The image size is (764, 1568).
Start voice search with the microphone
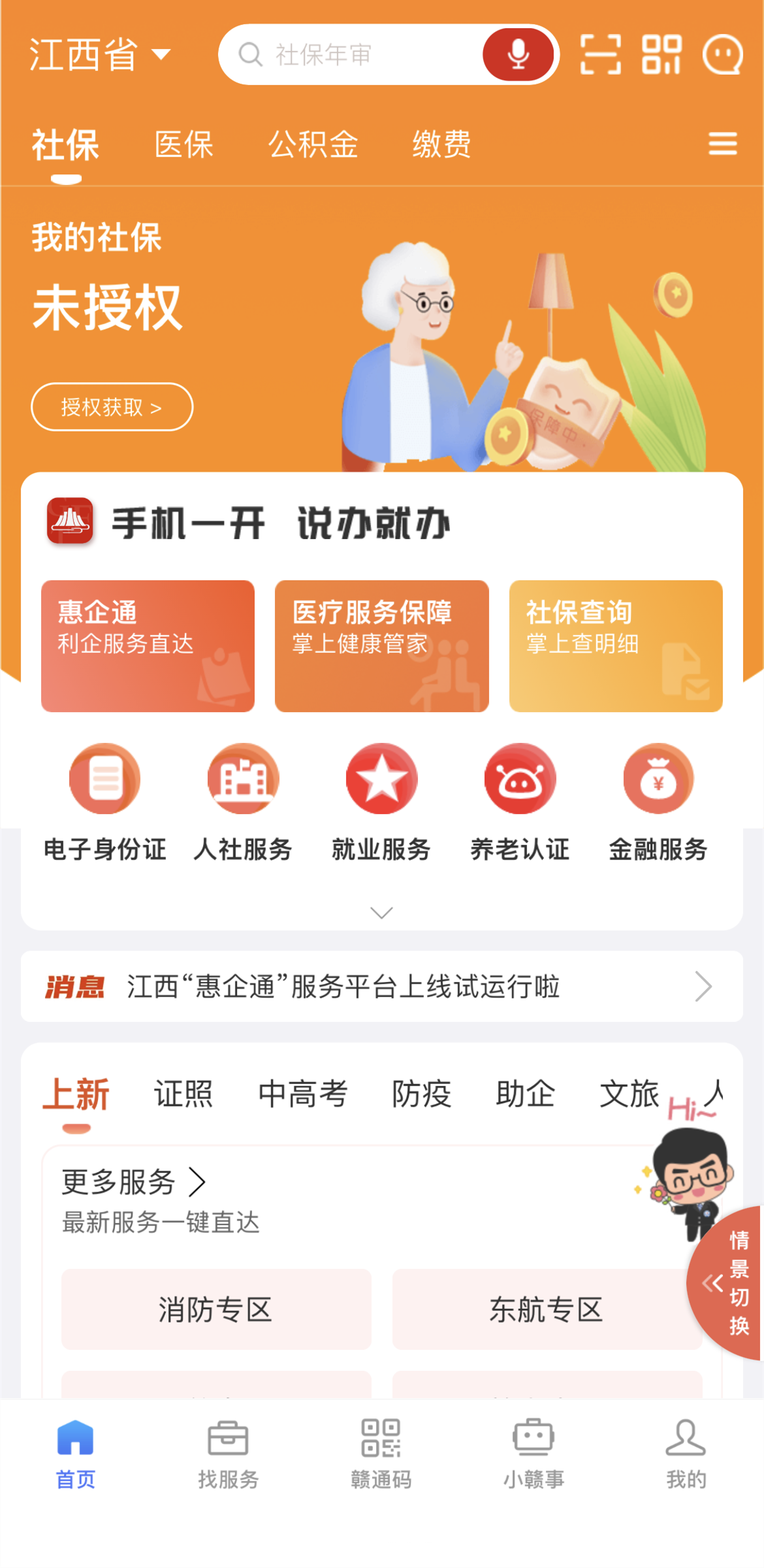click(x=518, y=54)
